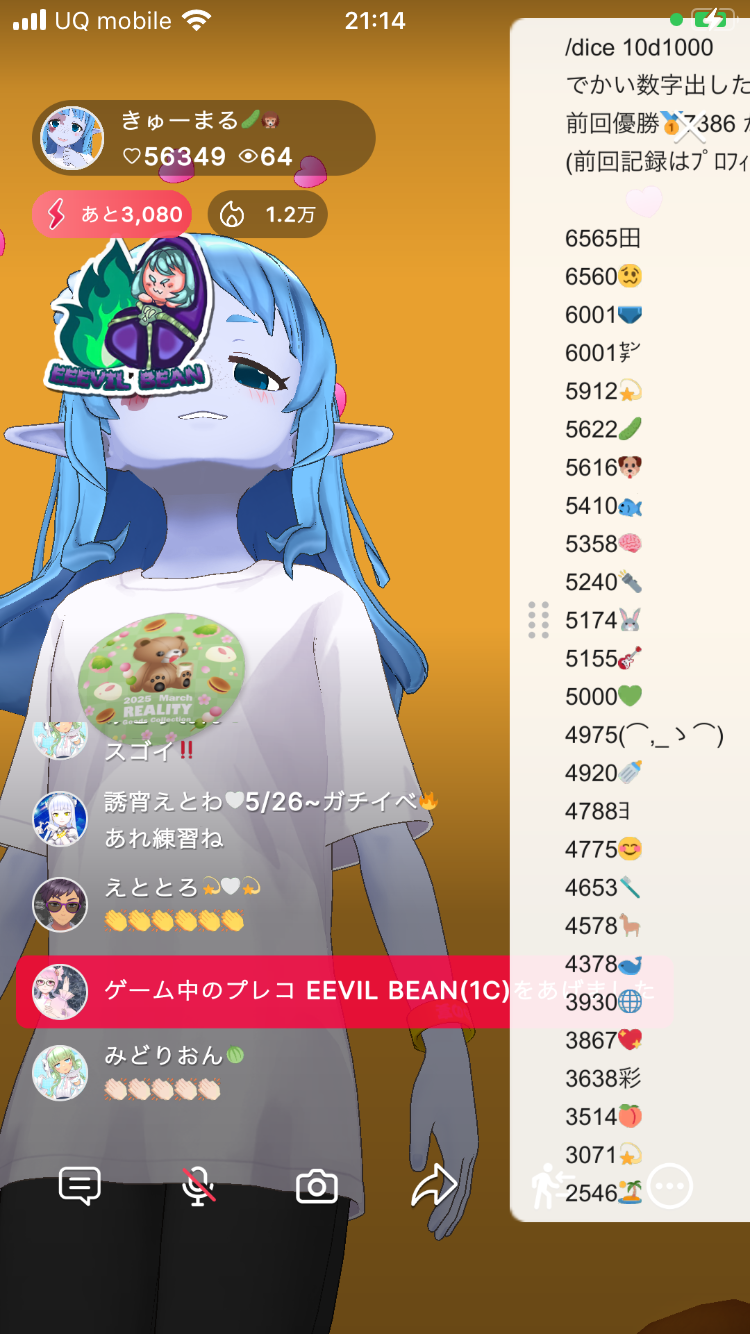Unmute the microphone
This screenshot has width=750, height=1334.
[x=198, y=1187]
